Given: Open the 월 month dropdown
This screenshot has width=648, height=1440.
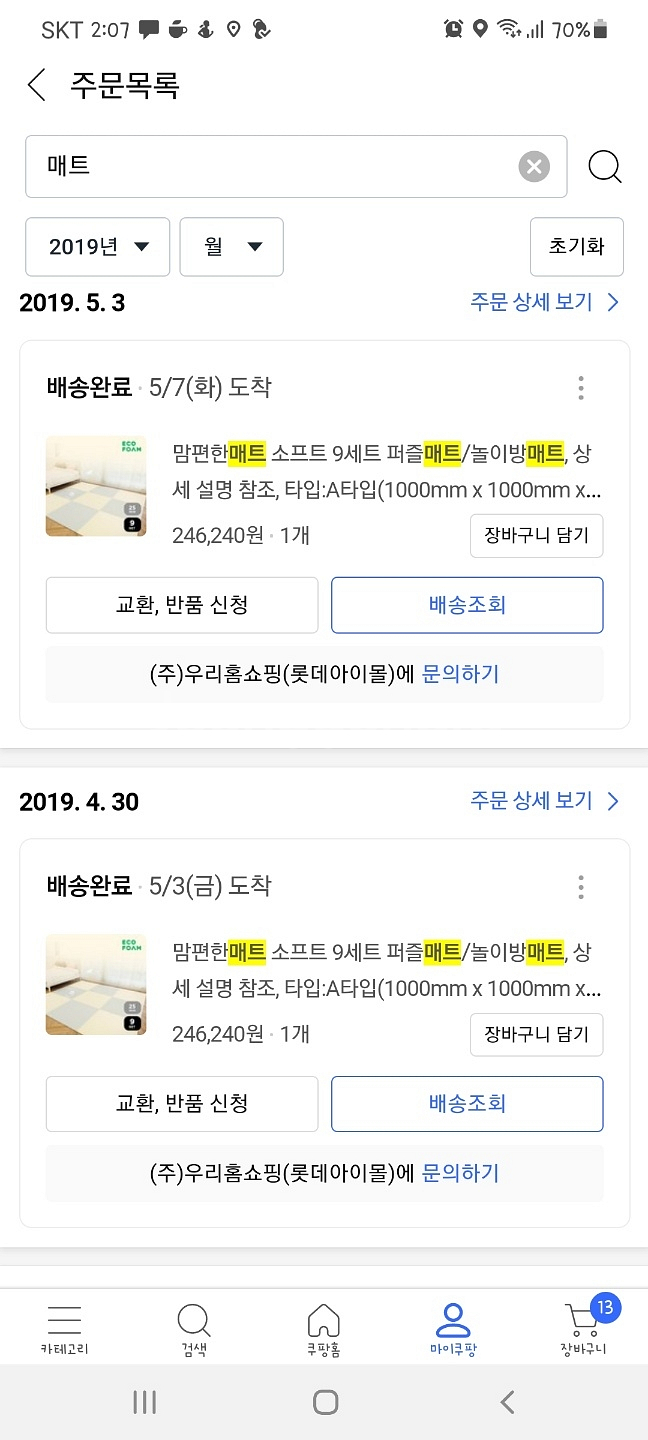Looking at the screenshot, I should pos(231,247).
